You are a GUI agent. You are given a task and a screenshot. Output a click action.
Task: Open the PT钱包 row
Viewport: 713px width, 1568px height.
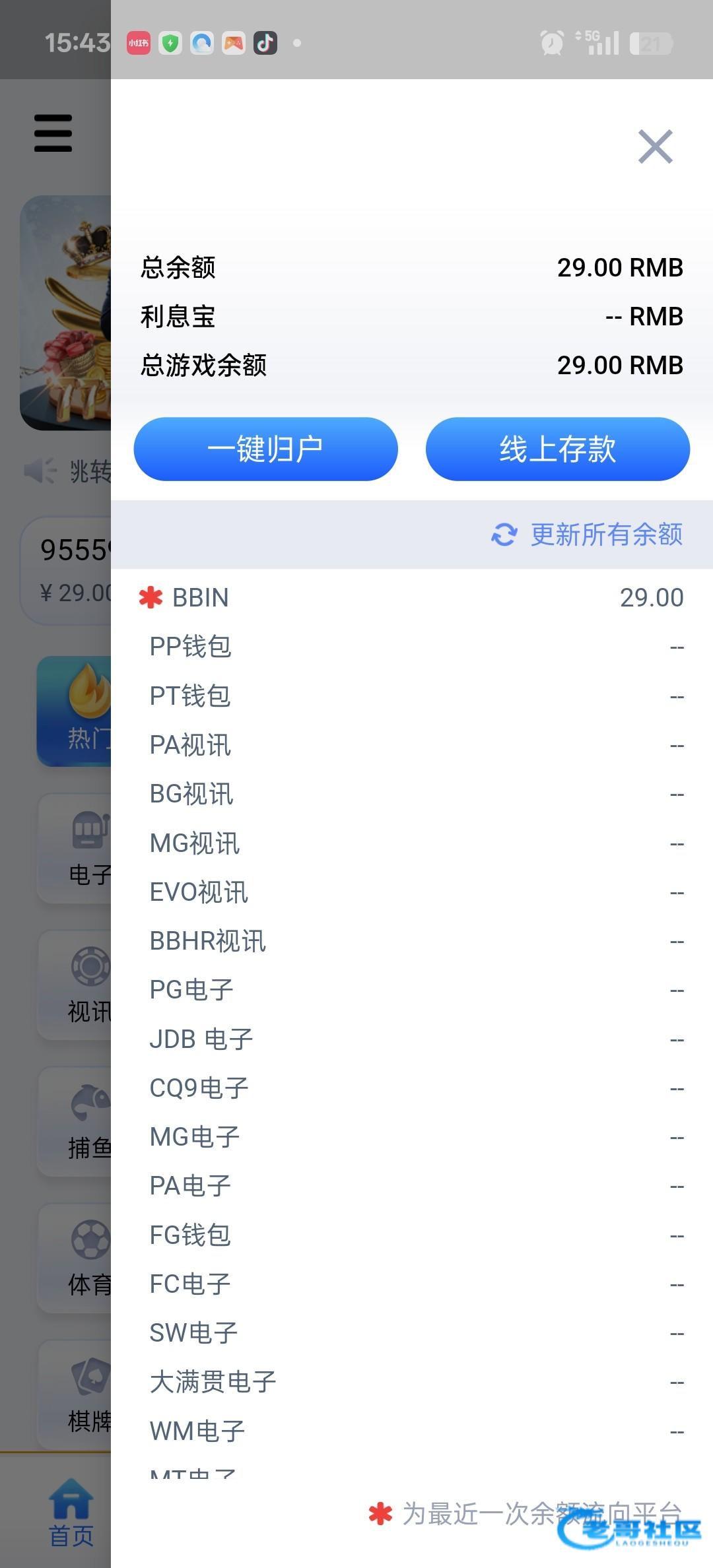coord(412,696)
